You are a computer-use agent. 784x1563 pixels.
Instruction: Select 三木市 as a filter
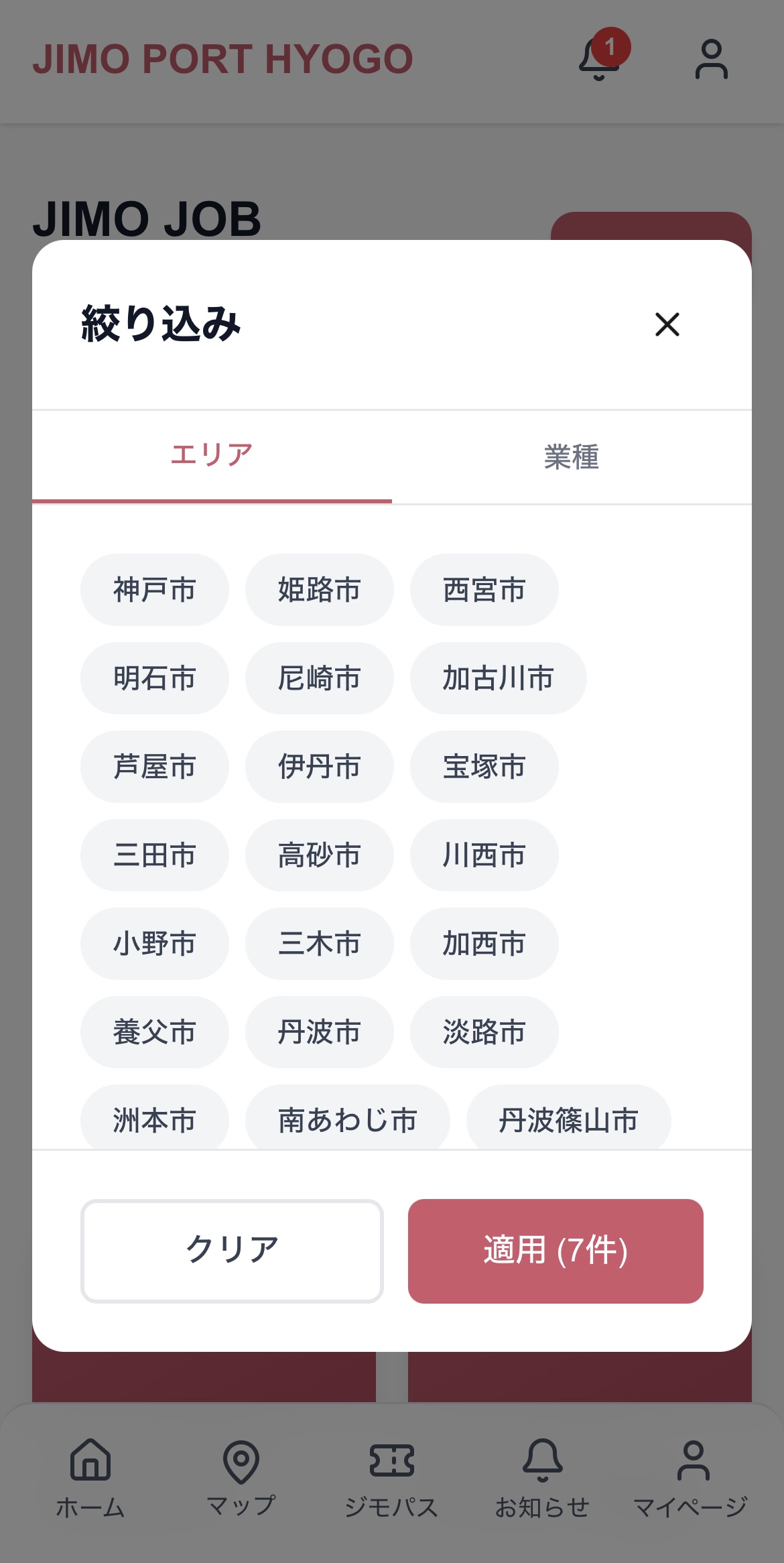[319, 944]
